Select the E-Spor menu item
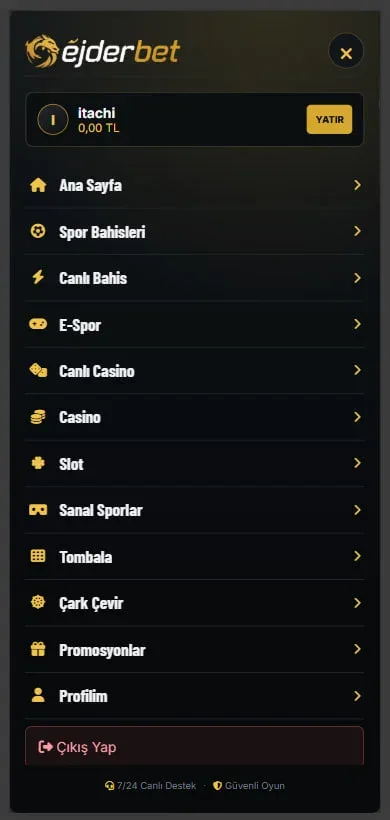This screenshot has height=820, width=390. (x=194, y=324)
